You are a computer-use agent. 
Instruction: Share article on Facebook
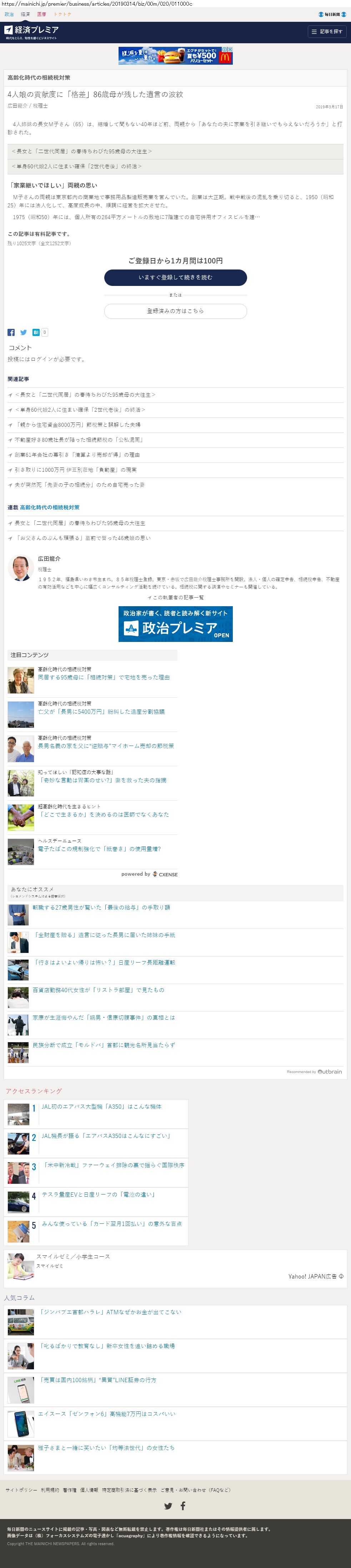[x=11, y=332]
